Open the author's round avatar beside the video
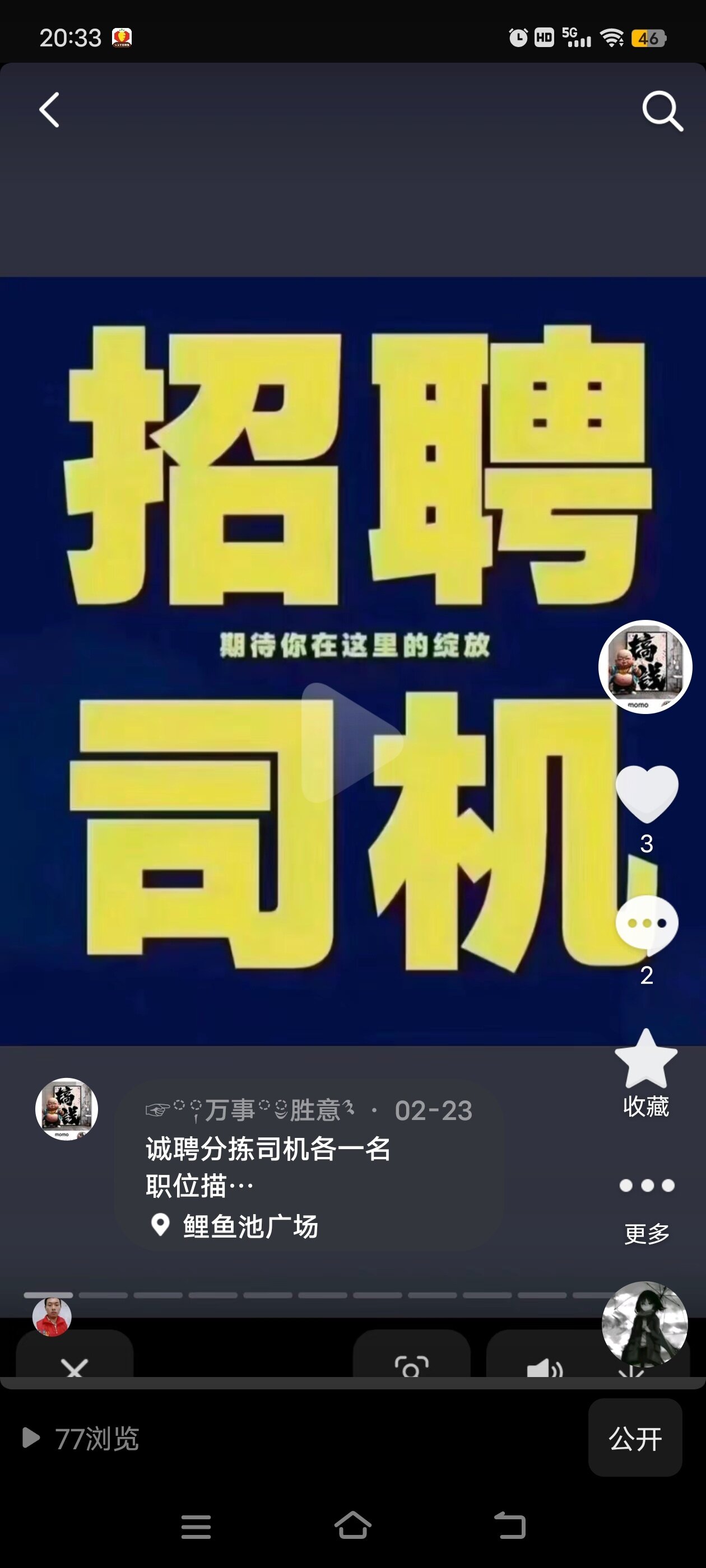Image resolution: width=706 pixels, height=1568 pixels. coord(645,666)
